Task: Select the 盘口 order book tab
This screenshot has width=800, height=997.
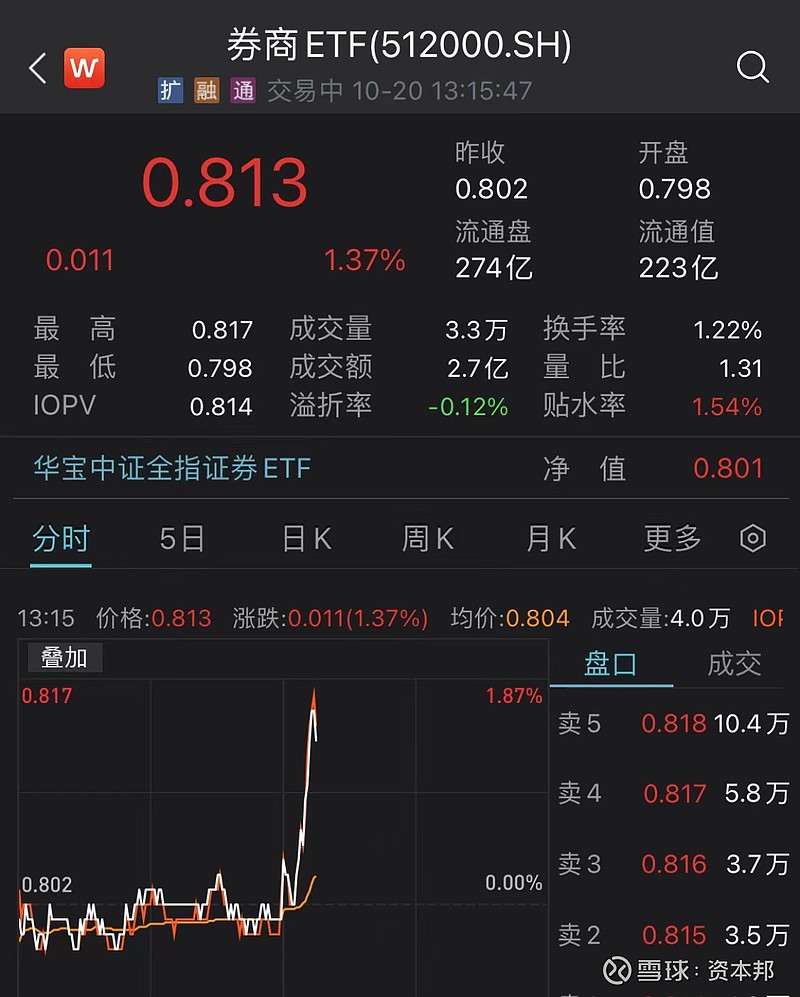Action: [610, 664]
